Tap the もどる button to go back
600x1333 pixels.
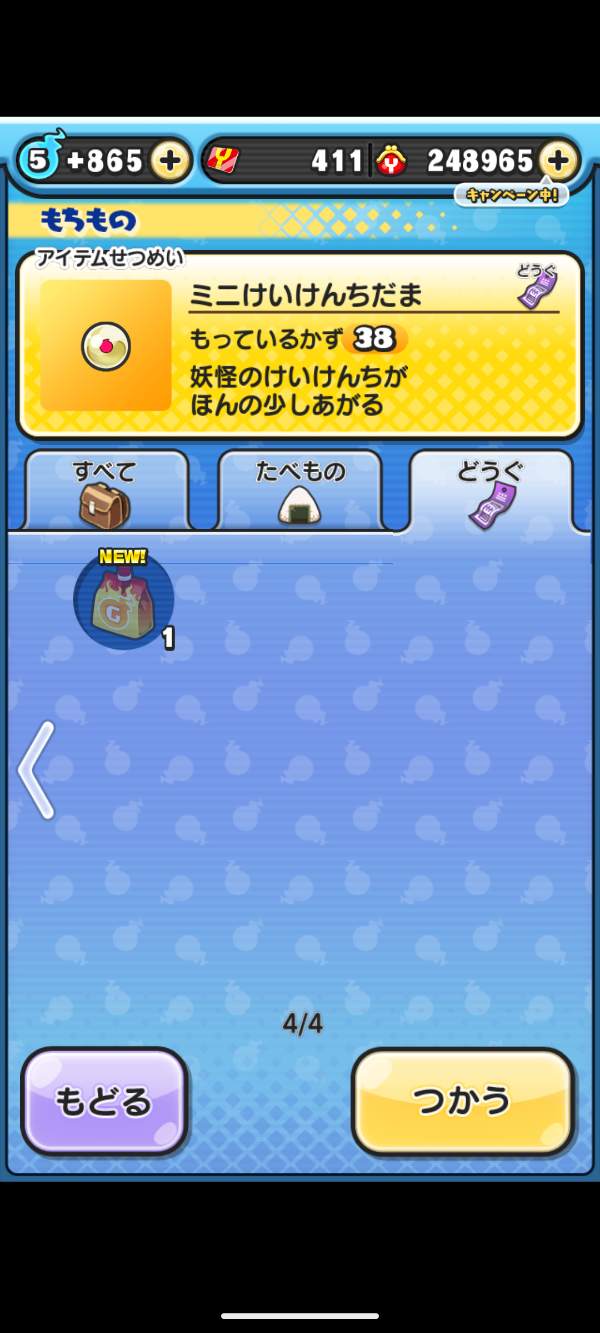tap(104, 1101)
